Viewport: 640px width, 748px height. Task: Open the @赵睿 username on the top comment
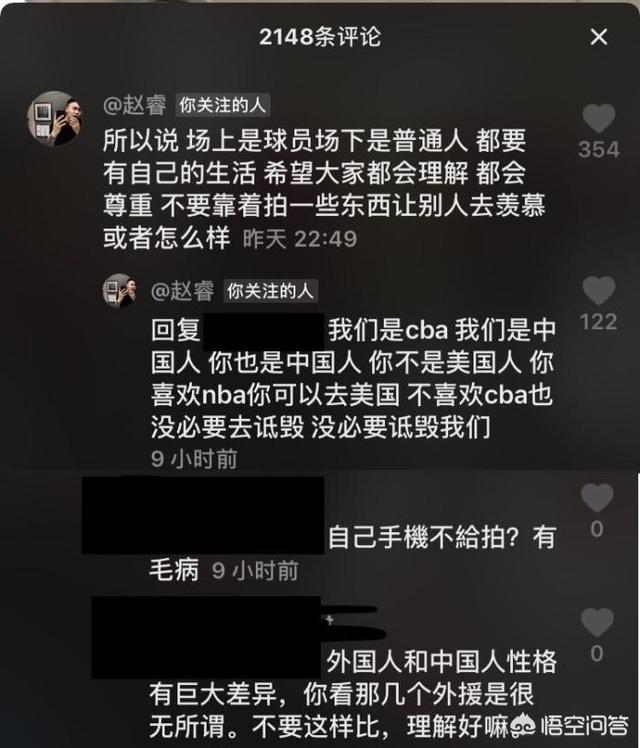tap(136, 105)
